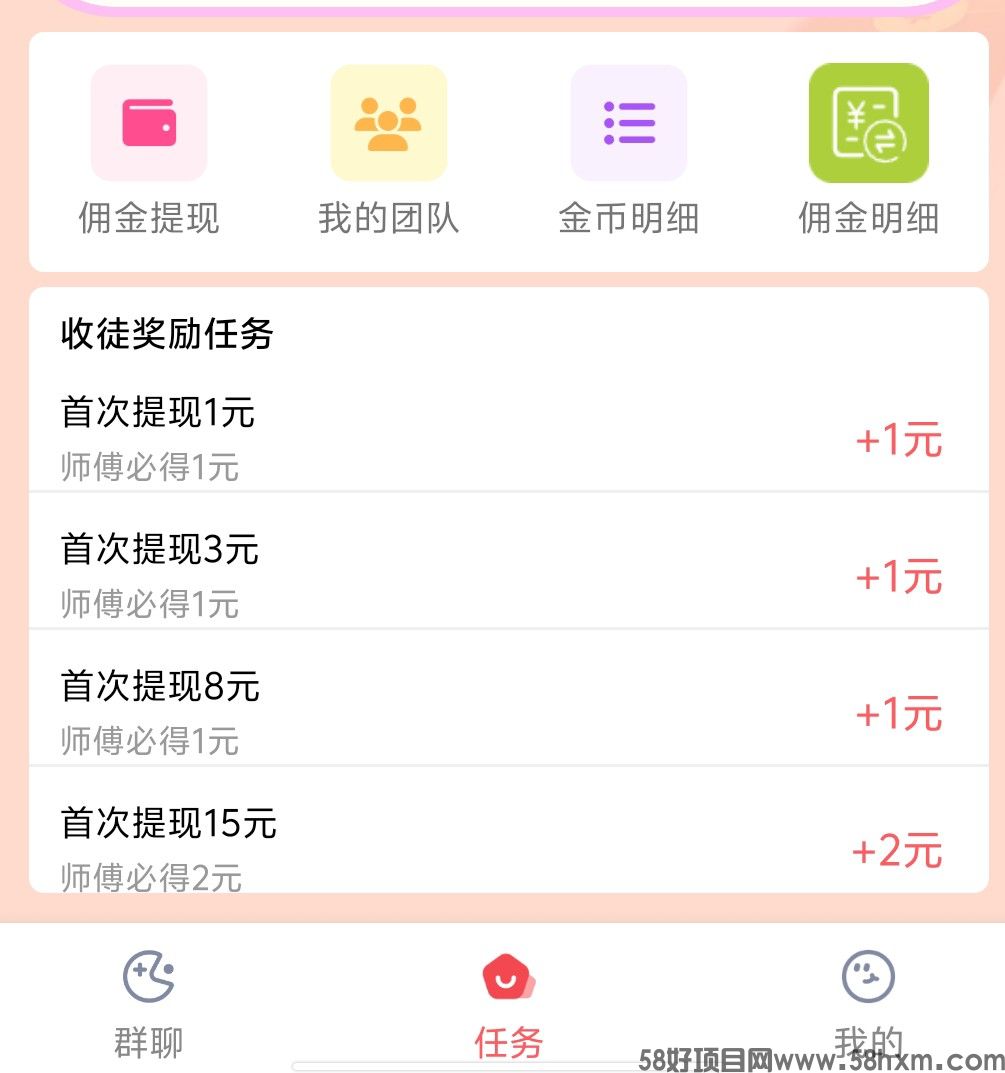Tap the 我的 smiley face icon
Viewport: 1005px width, 1073px height.
[x=868, y=975]
